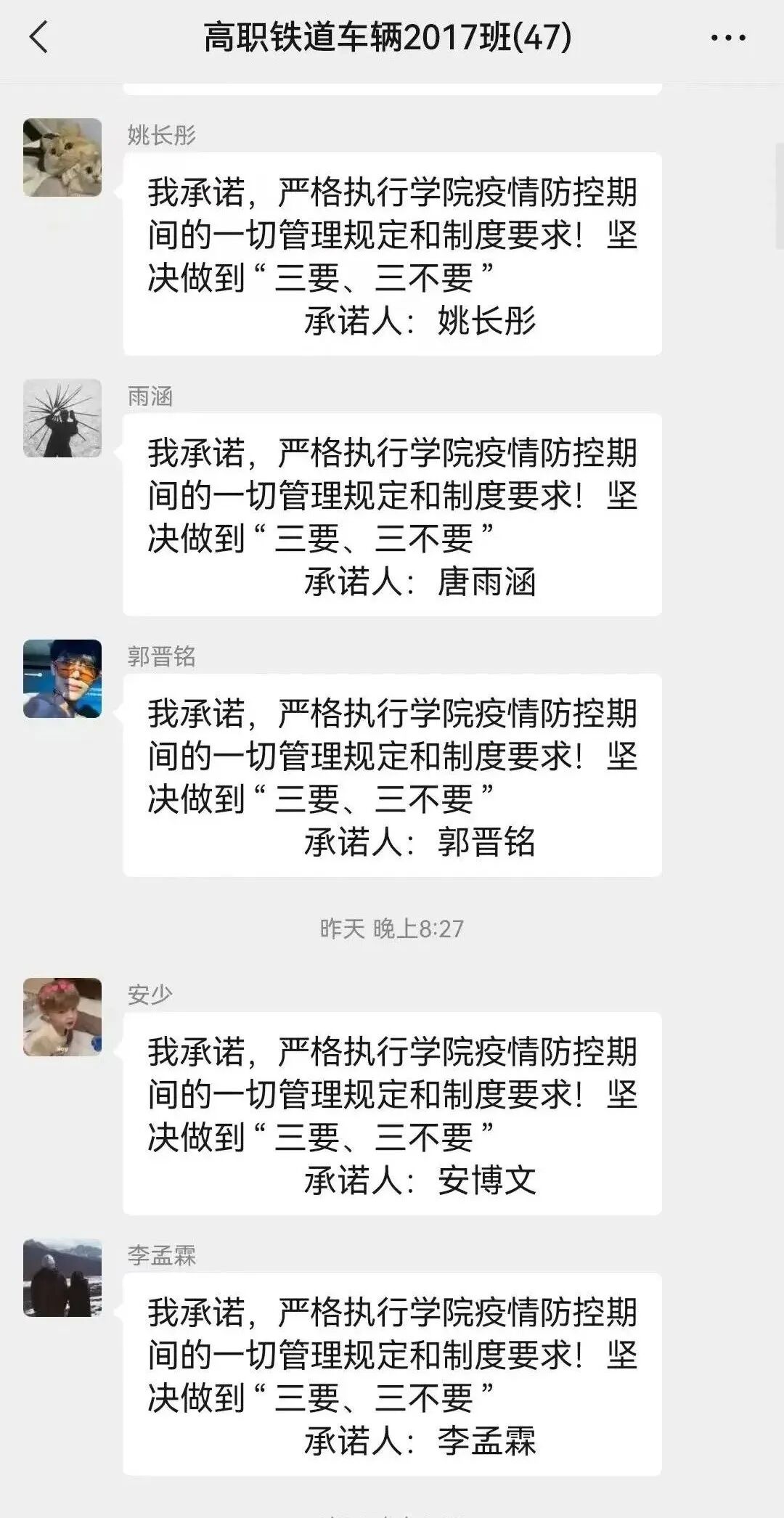Open 安少's avatar profile
Screen dimensions: 784x1518
click(62, 1016)
